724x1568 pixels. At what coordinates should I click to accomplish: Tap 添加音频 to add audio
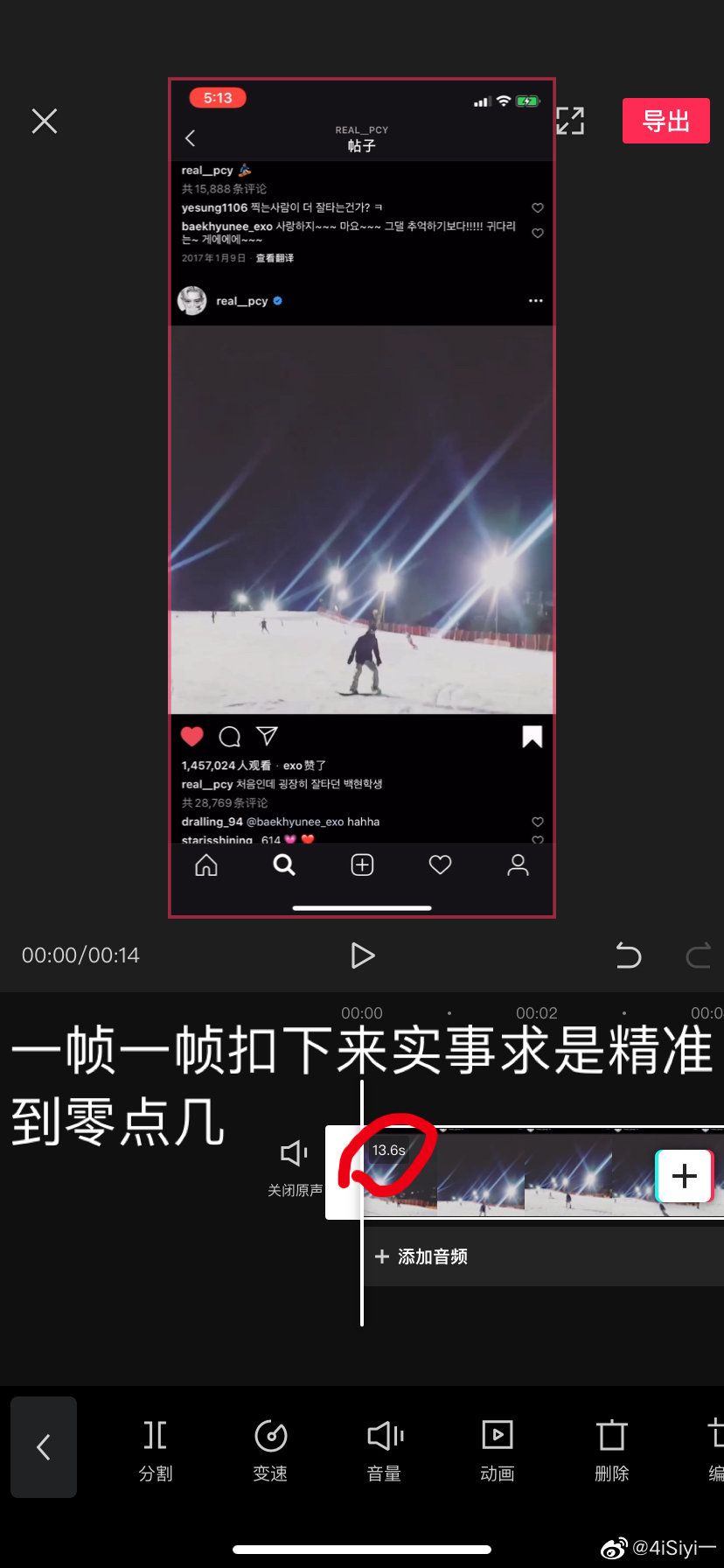(422, 1256)
